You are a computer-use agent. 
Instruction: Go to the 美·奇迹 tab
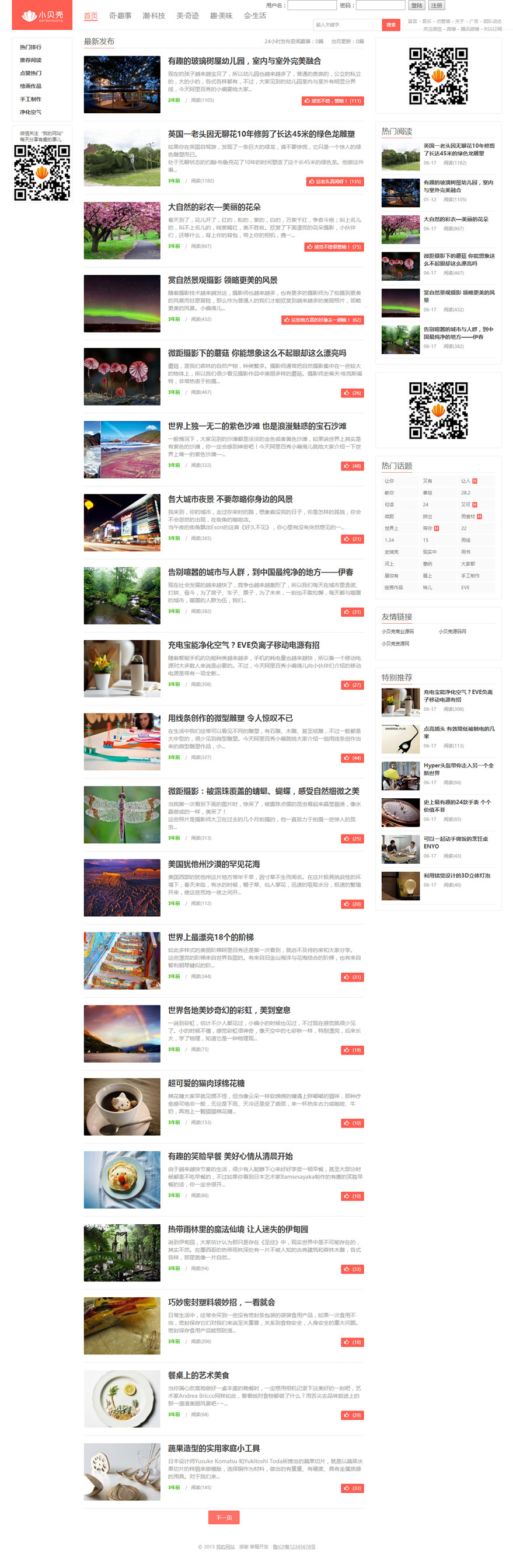[187, 16]
